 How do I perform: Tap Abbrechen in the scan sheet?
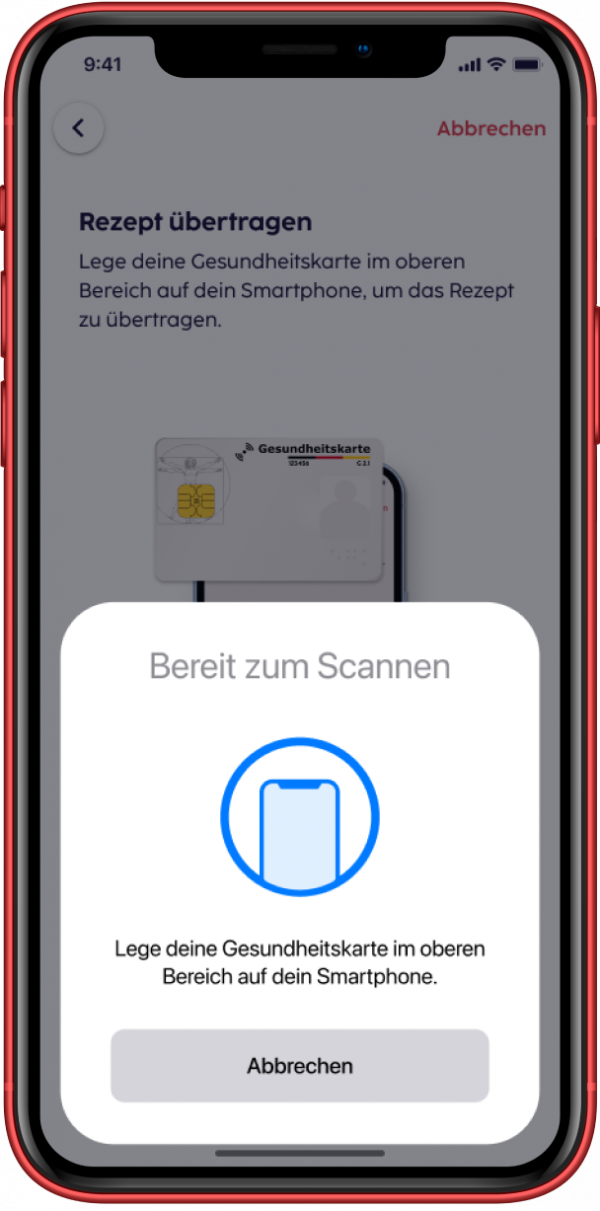[299, 1066]
